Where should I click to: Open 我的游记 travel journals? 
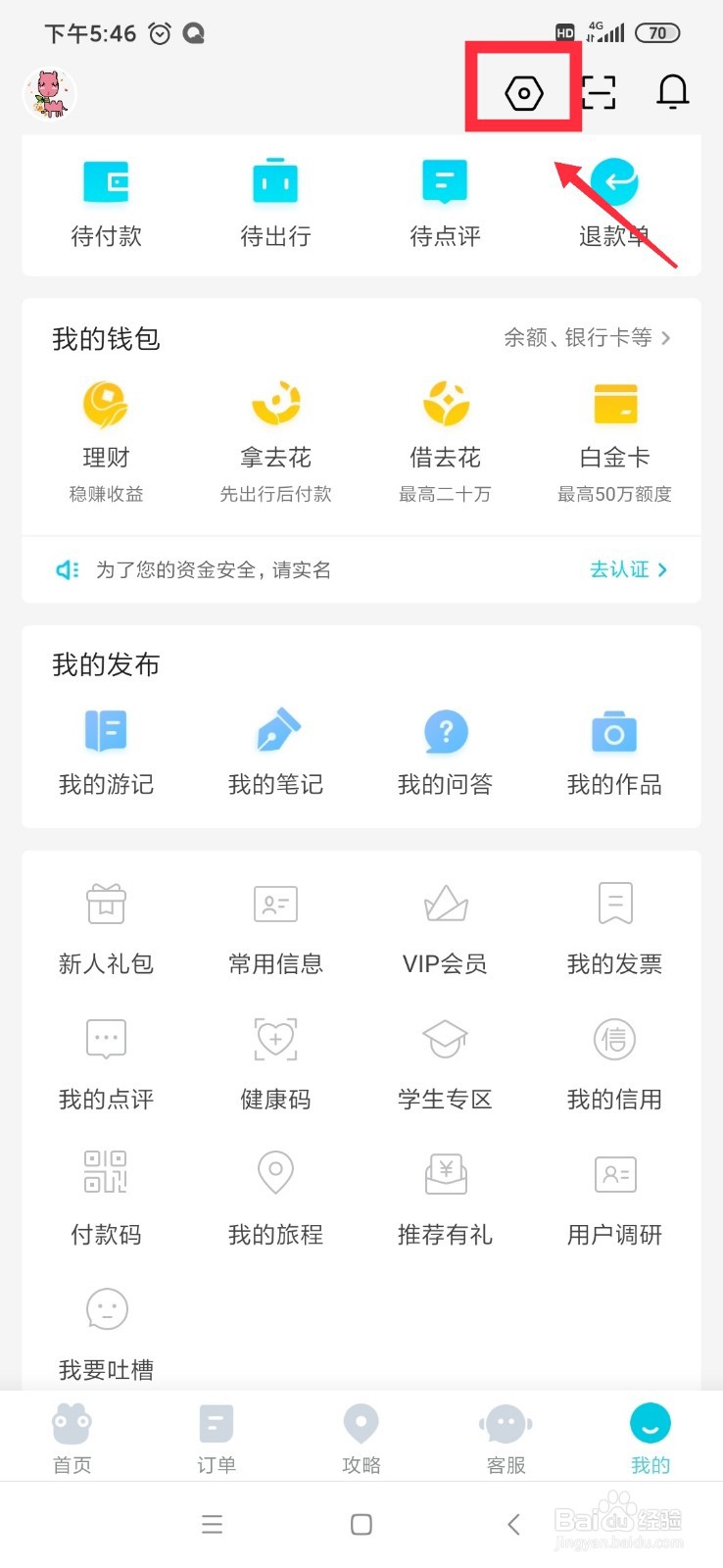106,751
